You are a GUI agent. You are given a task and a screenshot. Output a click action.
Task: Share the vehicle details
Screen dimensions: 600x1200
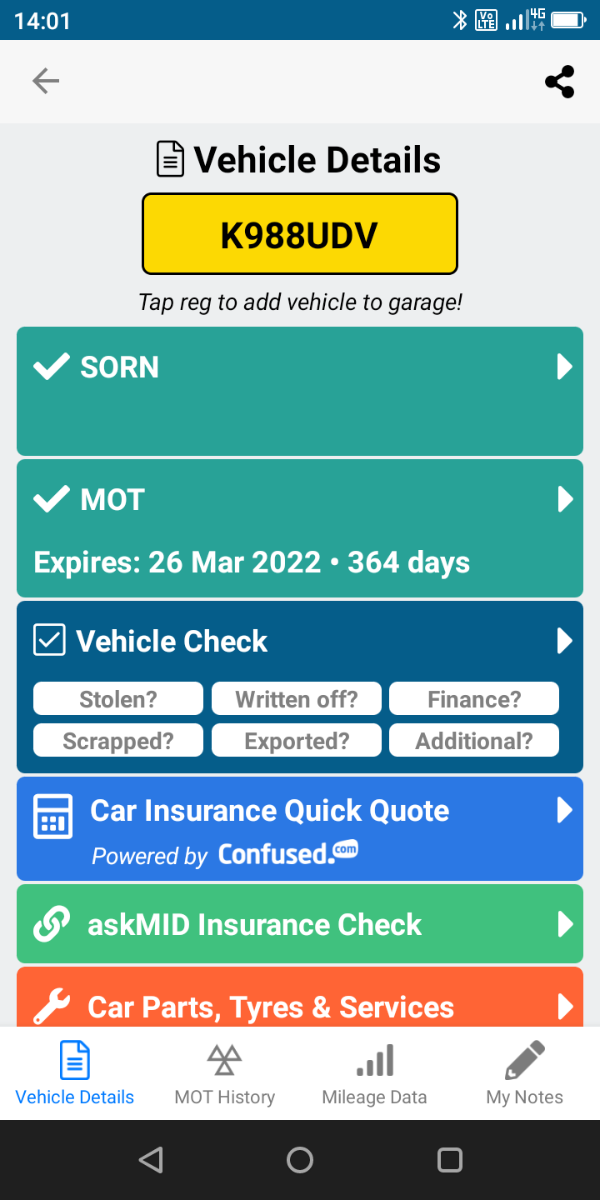click(x=560, y=82)
